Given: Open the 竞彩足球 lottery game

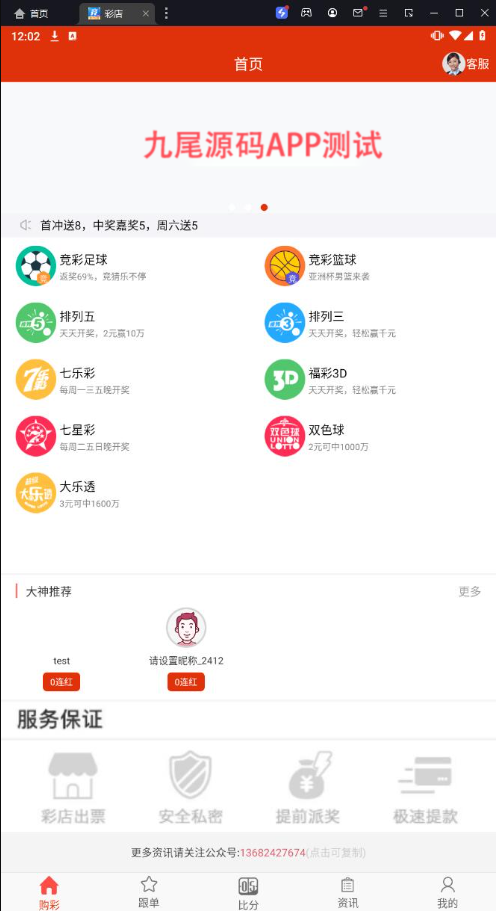Looking at the screenshot, I should (81, 266).
